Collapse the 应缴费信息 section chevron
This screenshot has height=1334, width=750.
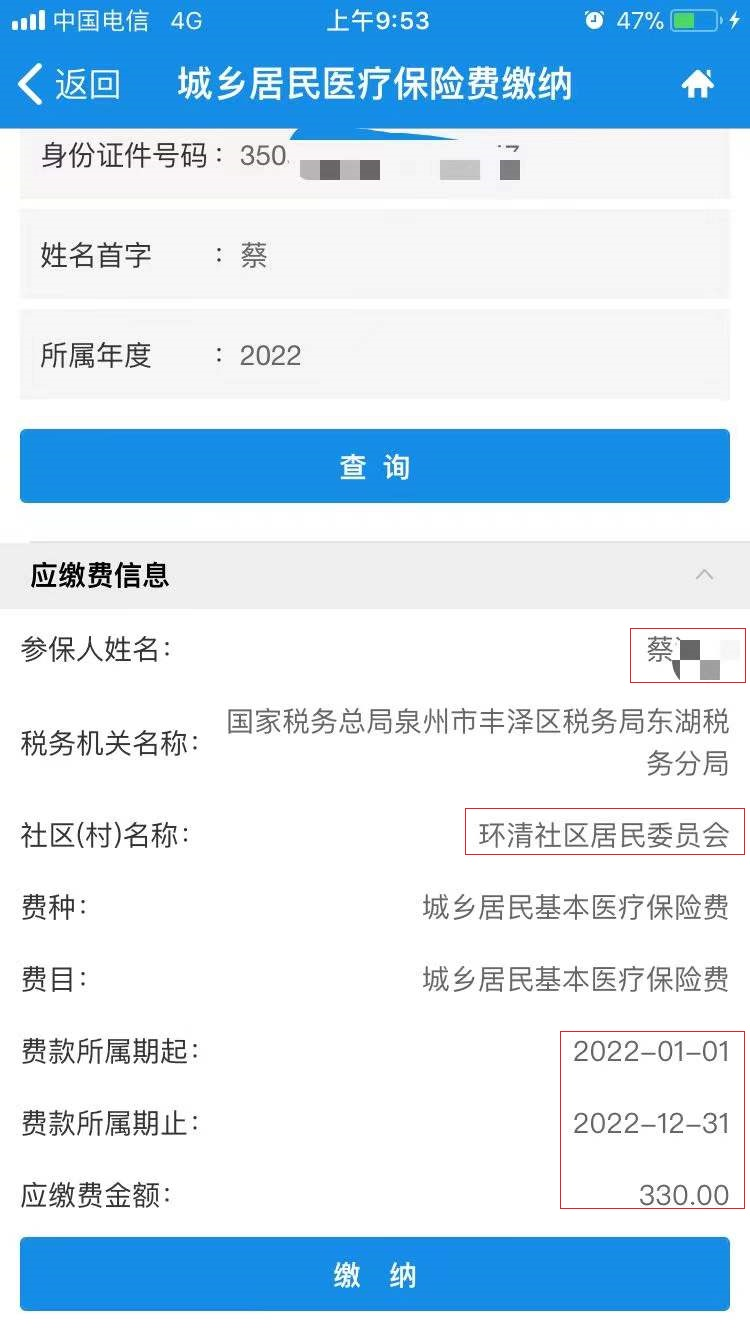coord(705,575)
